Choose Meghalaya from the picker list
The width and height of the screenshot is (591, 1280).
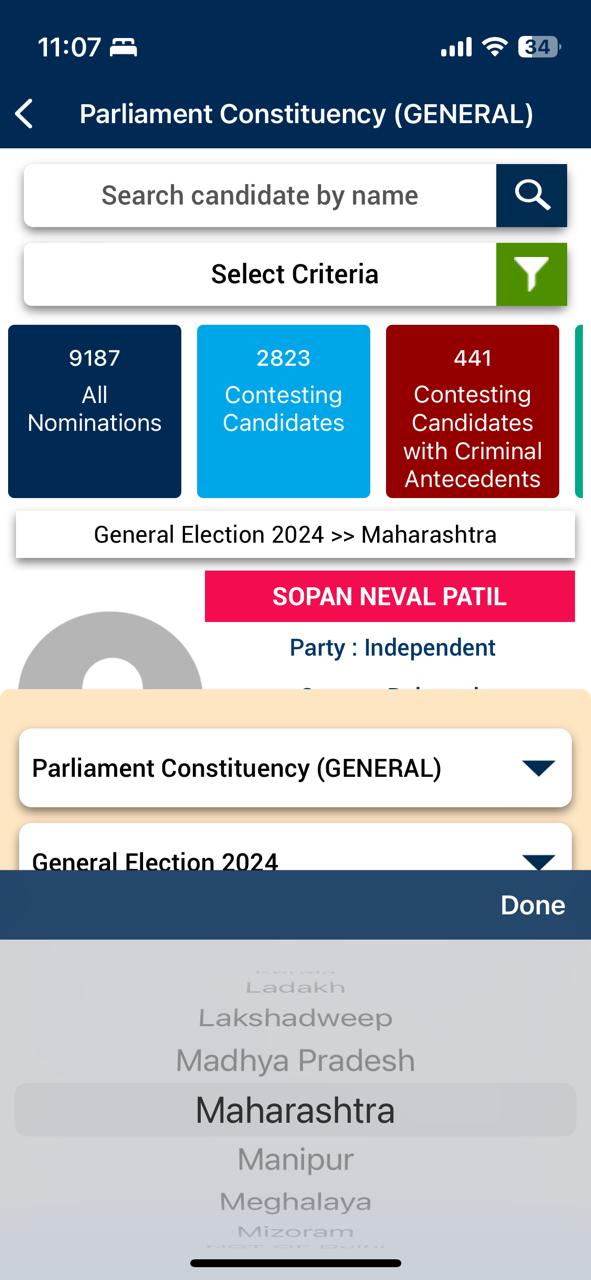[x=295, y=1201]
